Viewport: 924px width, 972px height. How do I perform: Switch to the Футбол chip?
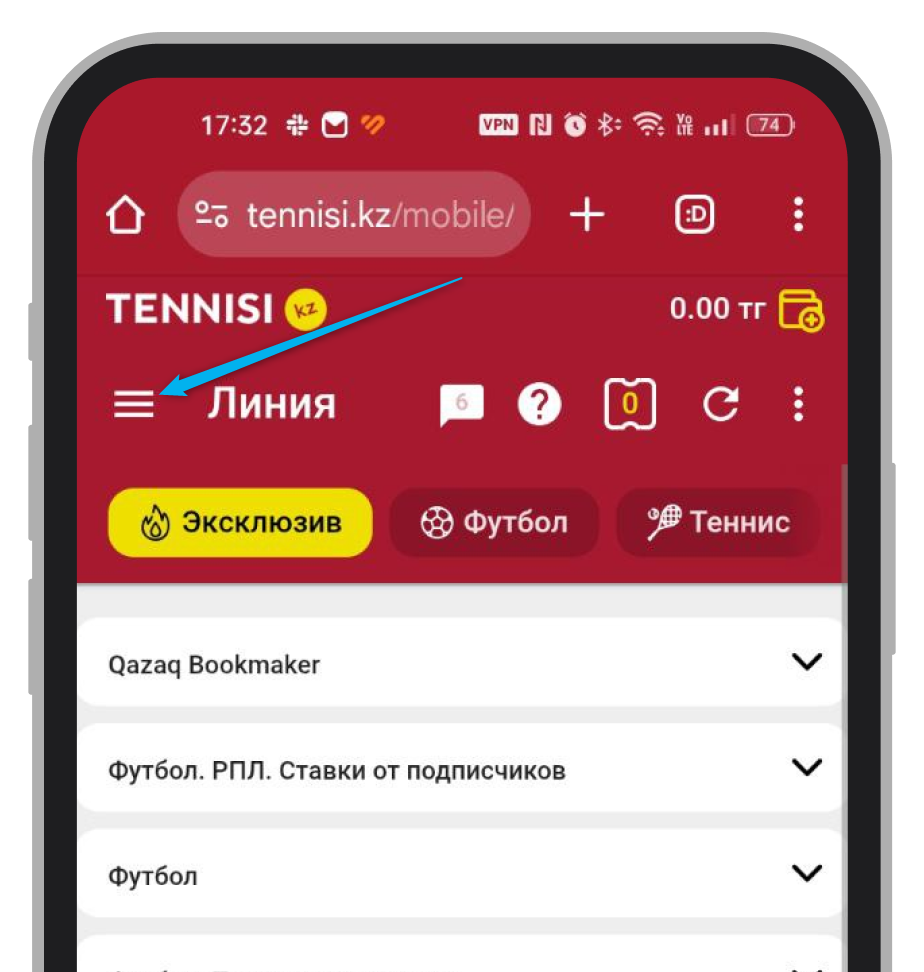coord(494,522)
